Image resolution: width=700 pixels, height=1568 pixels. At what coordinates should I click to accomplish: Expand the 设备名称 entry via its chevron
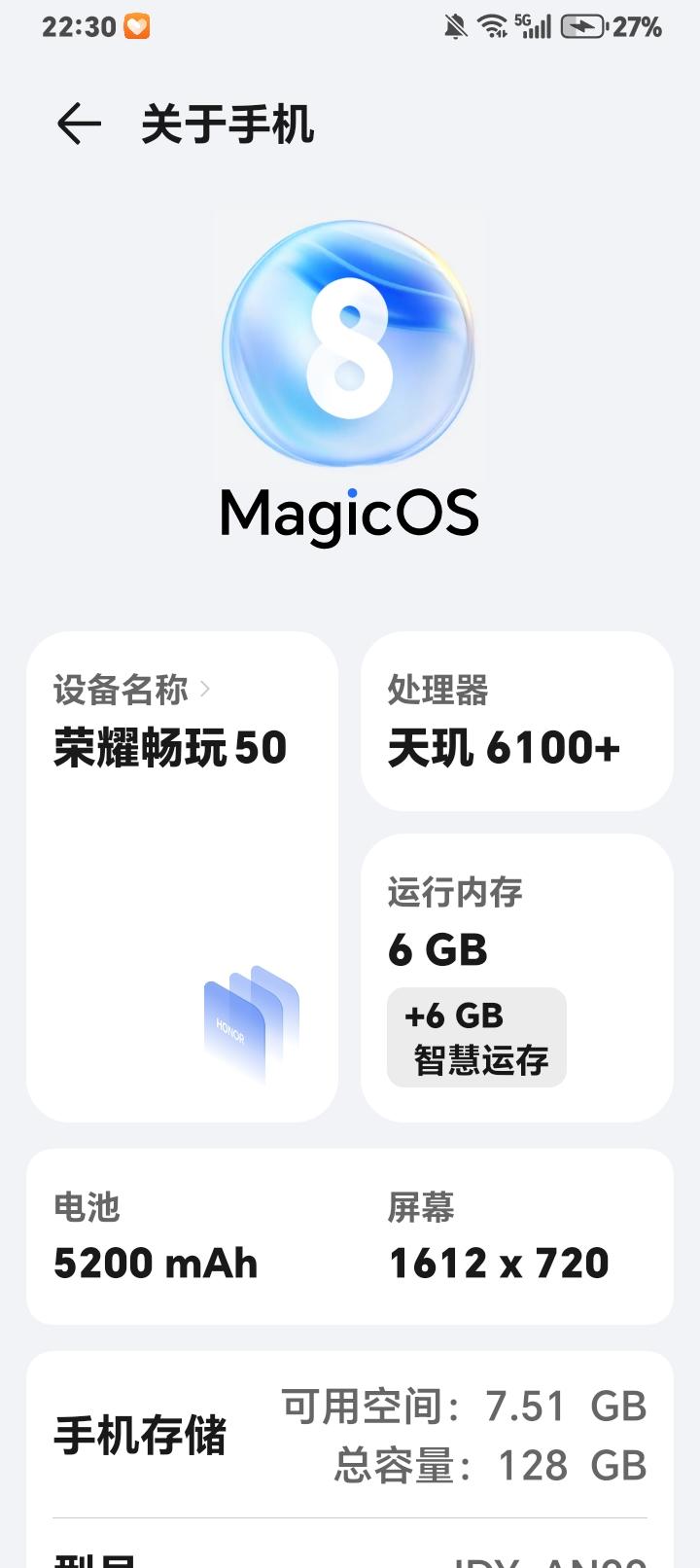point(205,689)
